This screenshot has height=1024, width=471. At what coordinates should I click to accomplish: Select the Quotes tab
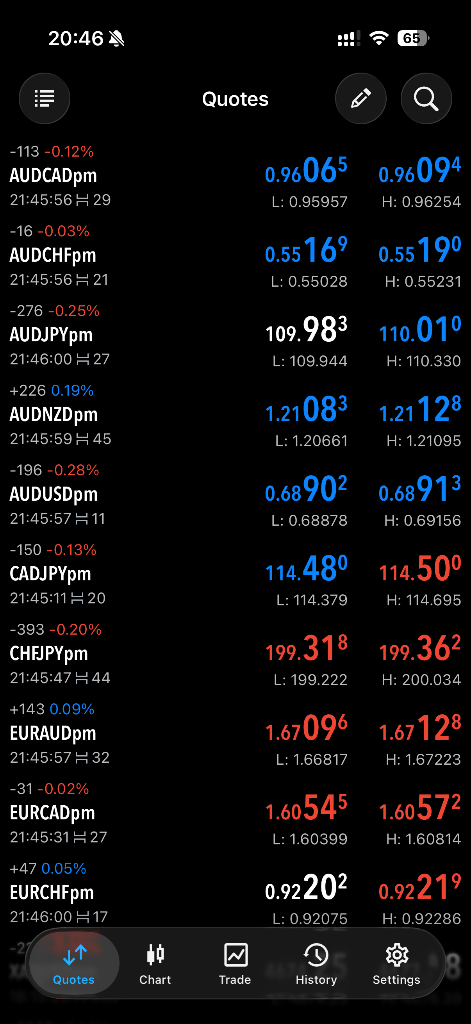pos(74,964)
